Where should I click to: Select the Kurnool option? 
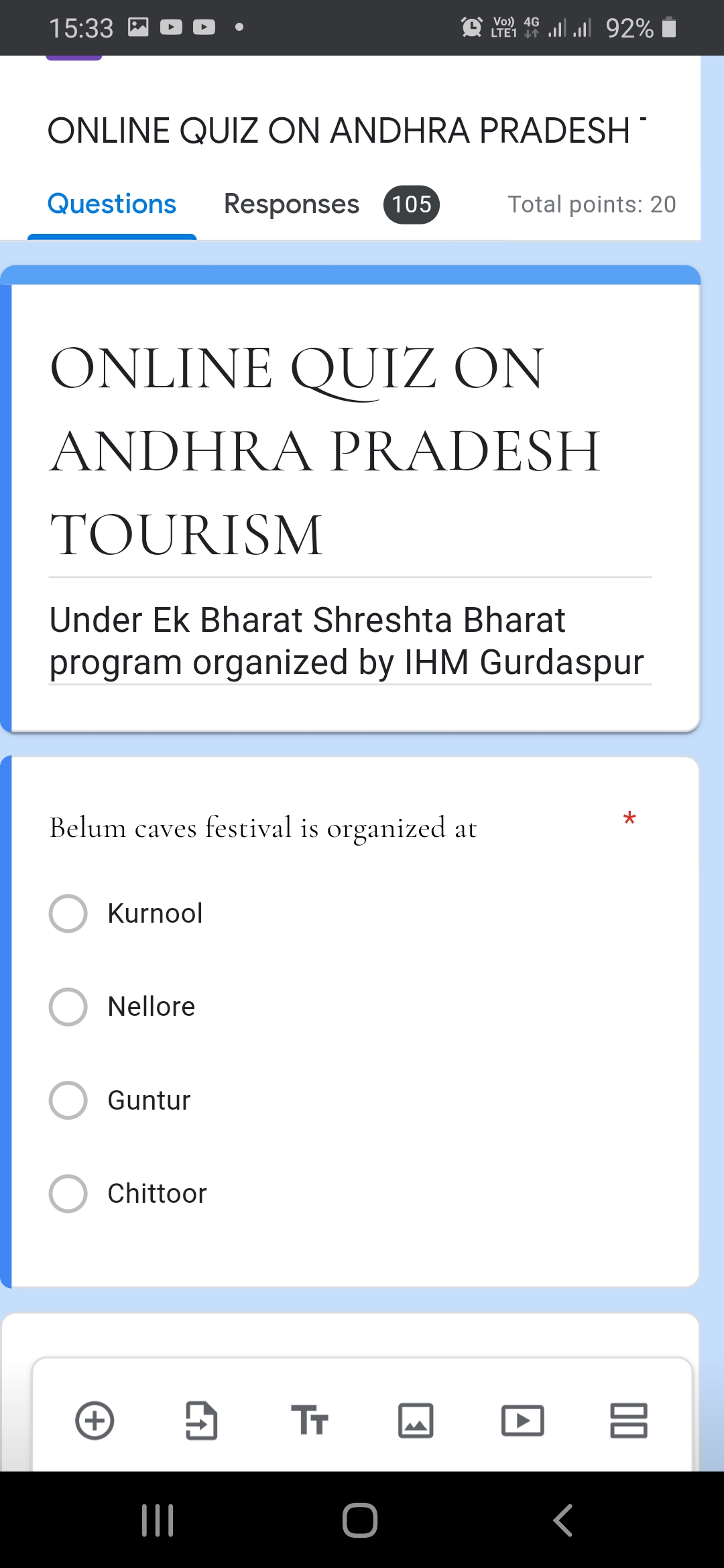tap(68, 913)
